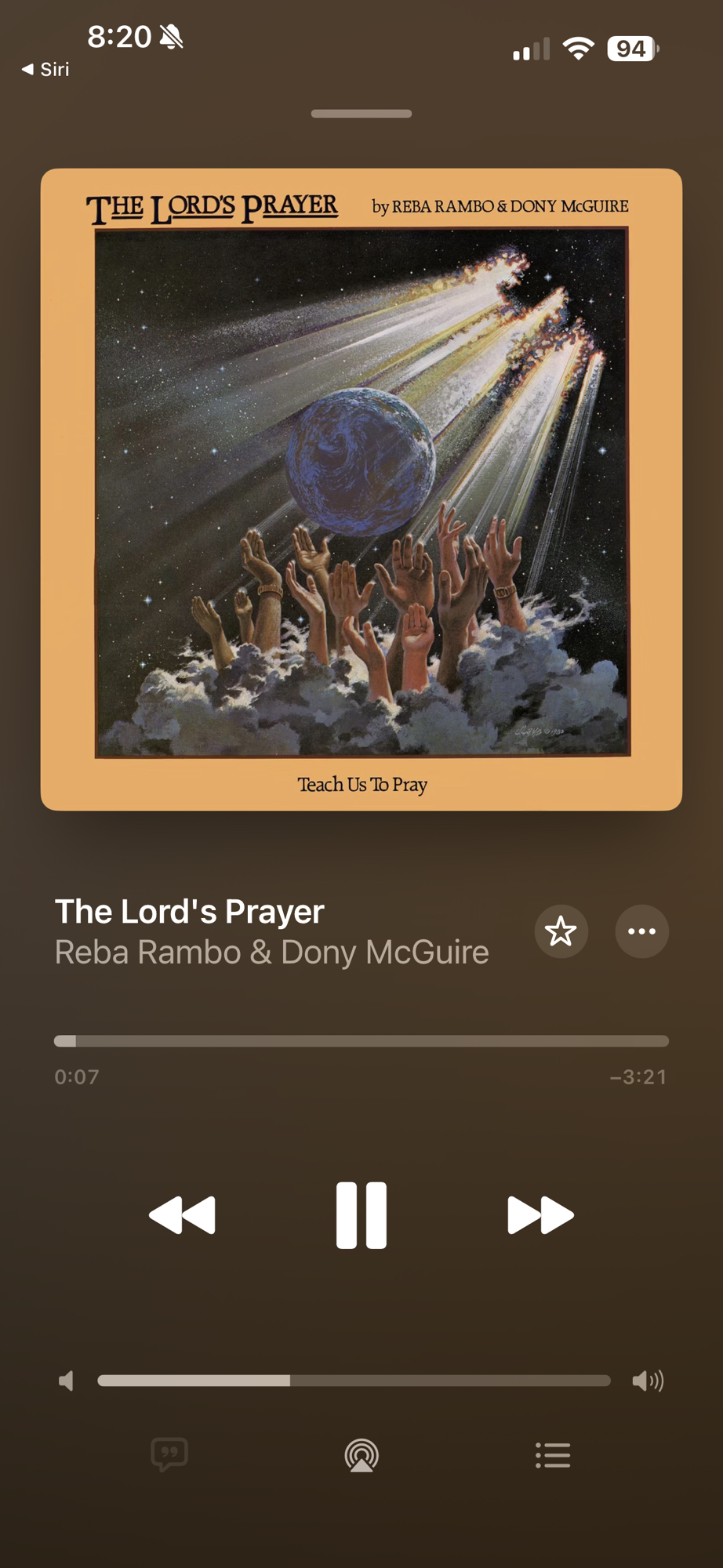Open the Up Next queue list
The height and width of the screenshot is (1568, 723).
pyautogui.click(x=553, y=1455)
